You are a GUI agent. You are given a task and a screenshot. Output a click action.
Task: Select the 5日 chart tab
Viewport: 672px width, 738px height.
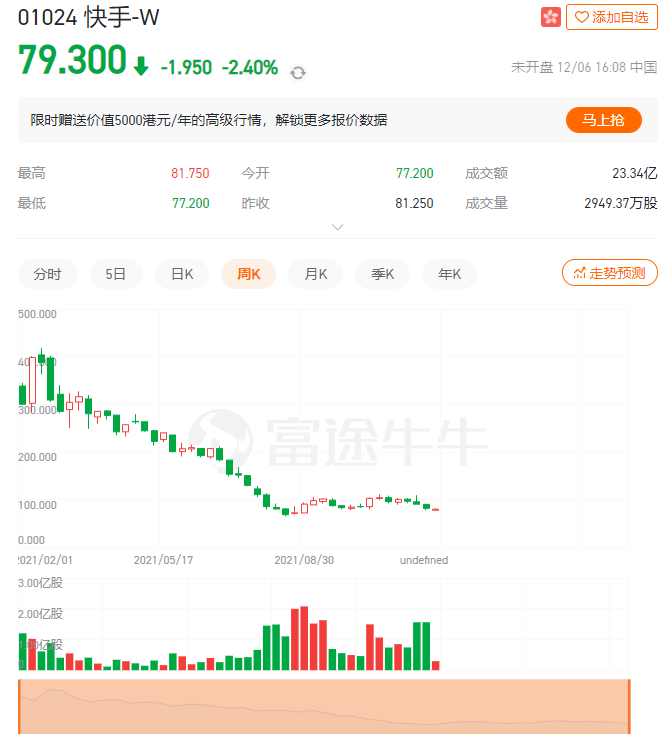click(x=116, y=274)
